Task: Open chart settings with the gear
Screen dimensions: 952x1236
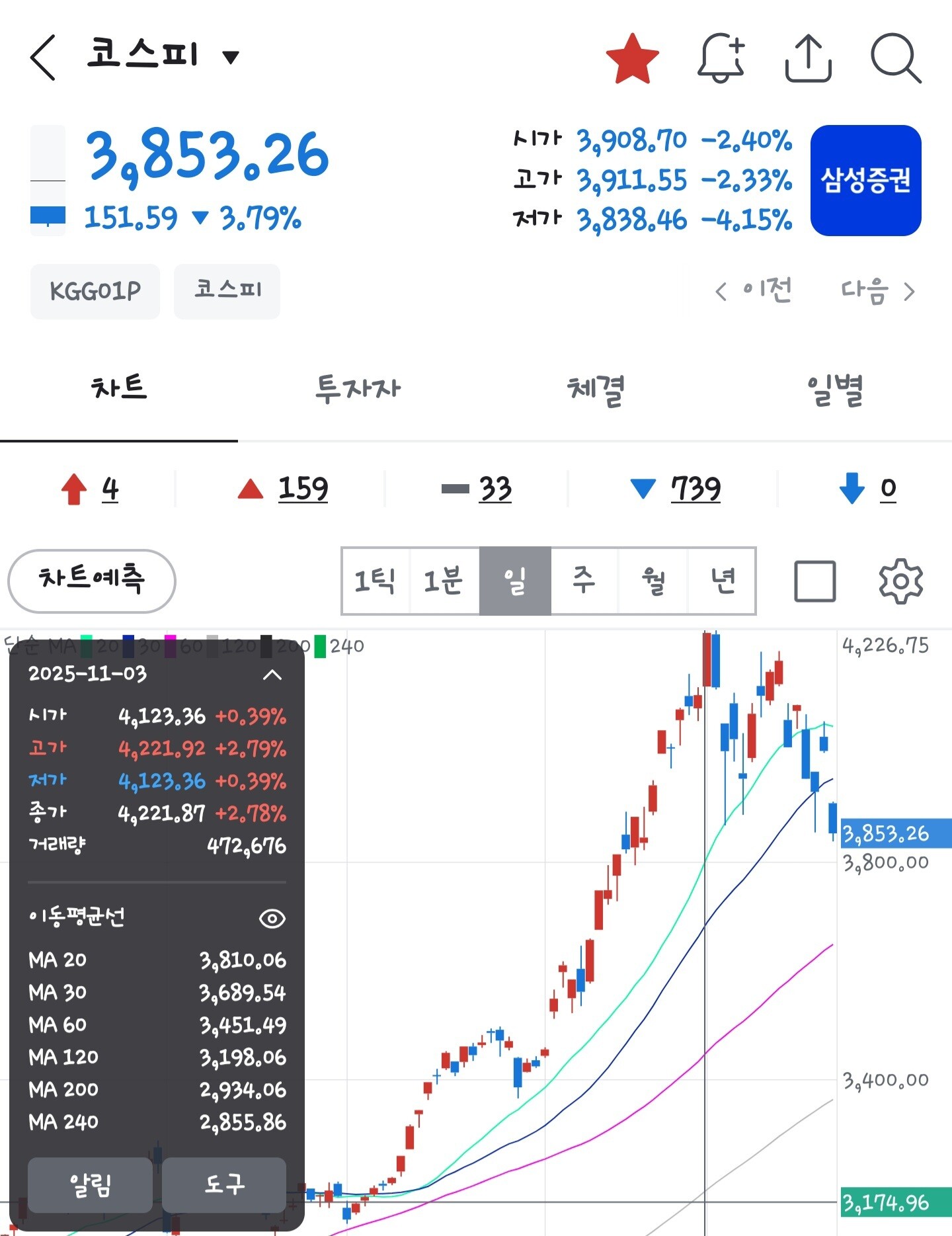Action: pyautogui.click(x=900, y=581)
